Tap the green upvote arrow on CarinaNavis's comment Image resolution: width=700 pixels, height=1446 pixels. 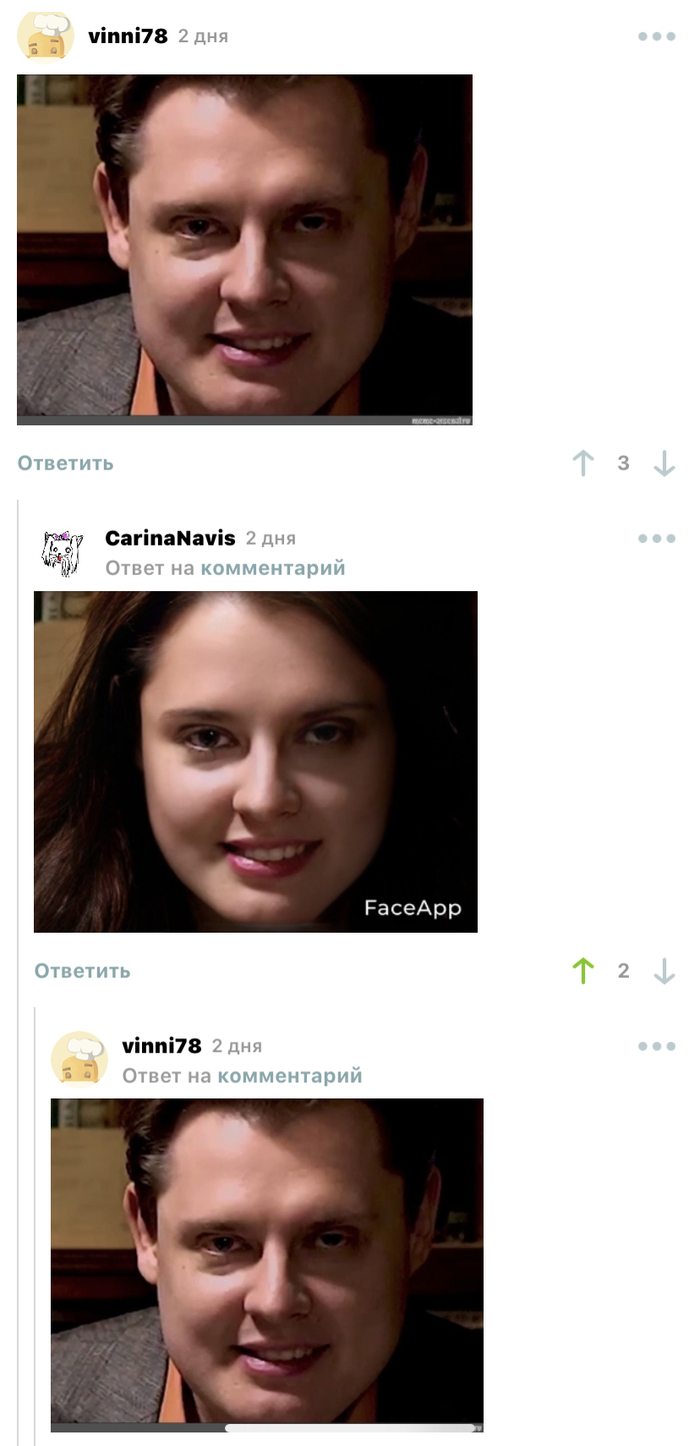coord(583,971)
